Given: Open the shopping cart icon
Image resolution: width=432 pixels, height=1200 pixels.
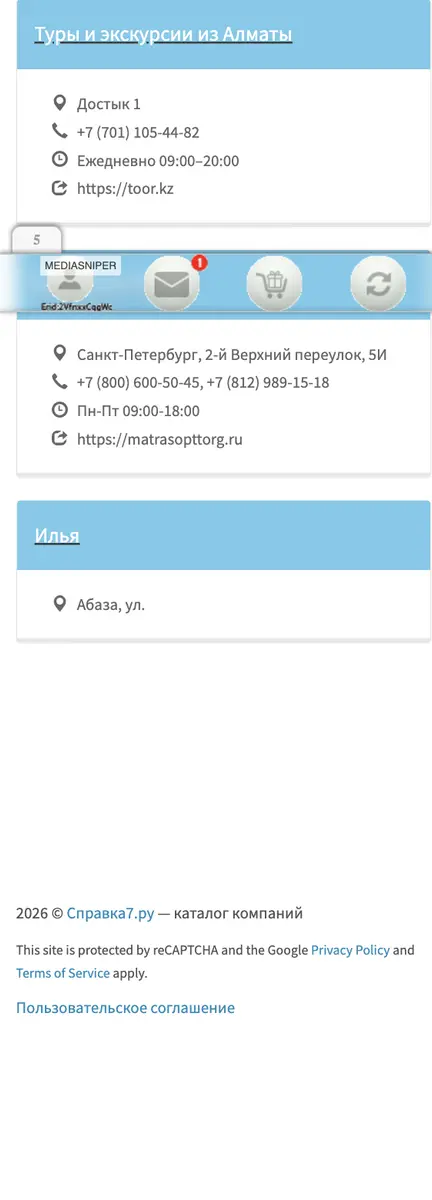Looking at the screenshot, I should (x=274, y=284).
